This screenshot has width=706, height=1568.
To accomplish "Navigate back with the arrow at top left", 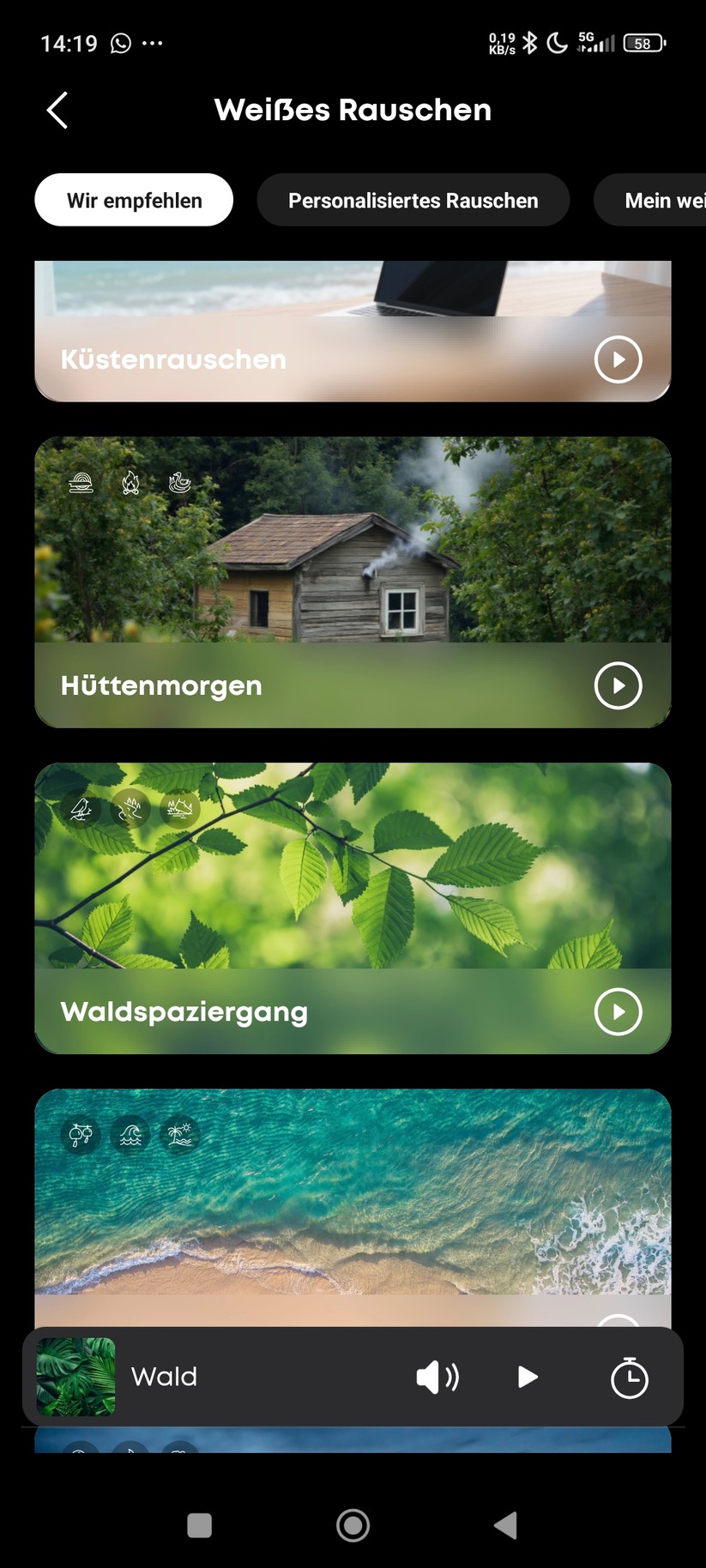I will pyautogui.click(x=57, y=110).
